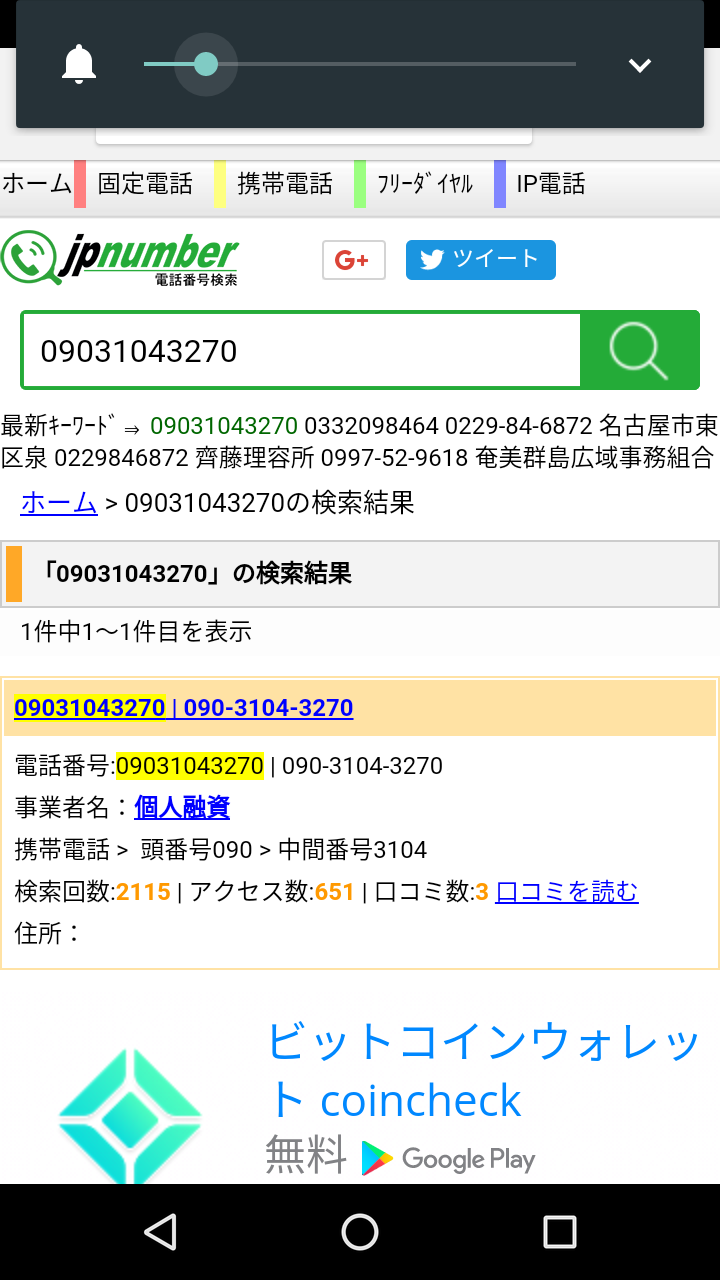Tap the ringer volume bell icon
Image resolution: width=720 pixels, height=1280 pixels.
click(x=79, y=65)
